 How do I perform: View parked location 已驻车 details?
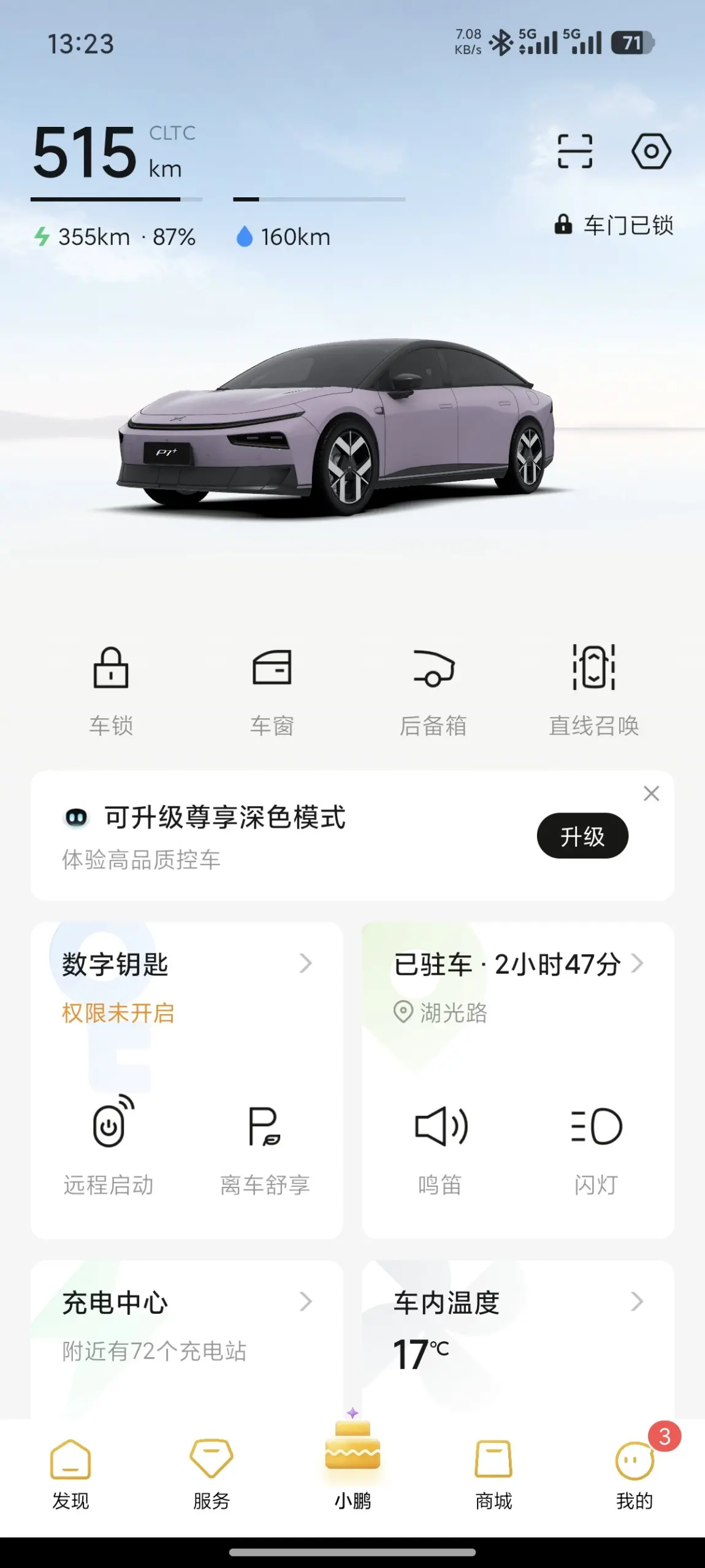coord(518,964)
